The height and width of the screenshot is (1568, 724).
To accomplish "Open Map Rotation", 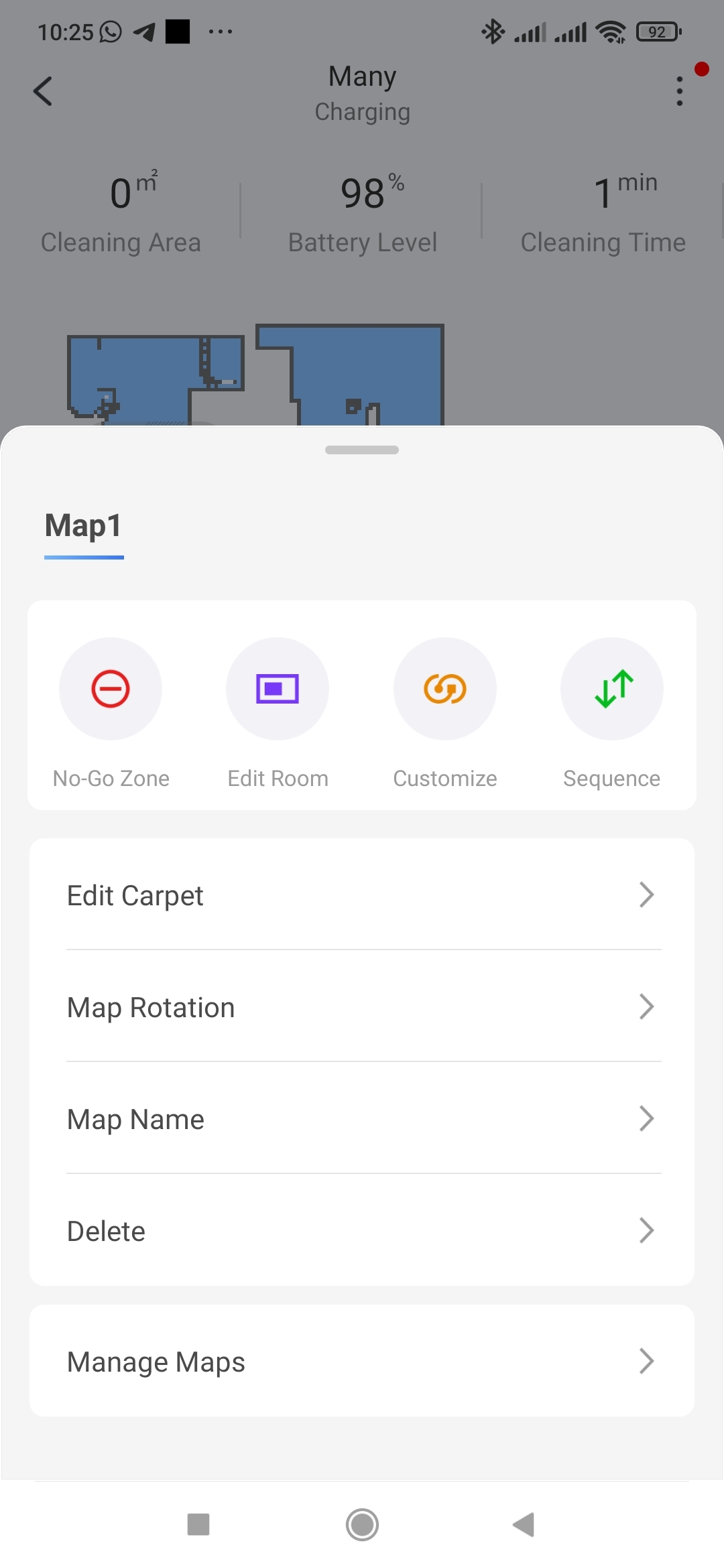I will point(362,1007).
